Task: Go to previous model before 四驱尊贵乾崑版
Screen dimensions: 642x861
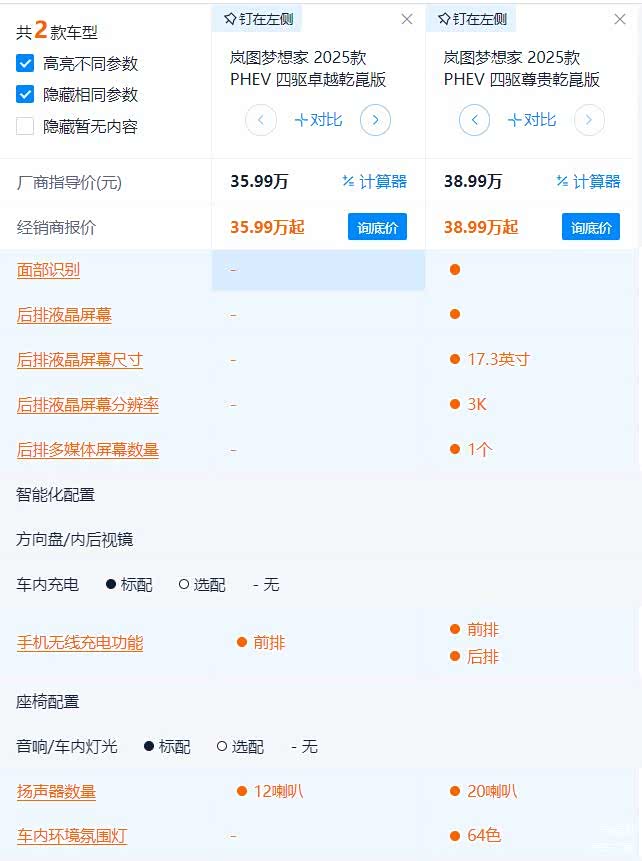Action: [474, 120]
